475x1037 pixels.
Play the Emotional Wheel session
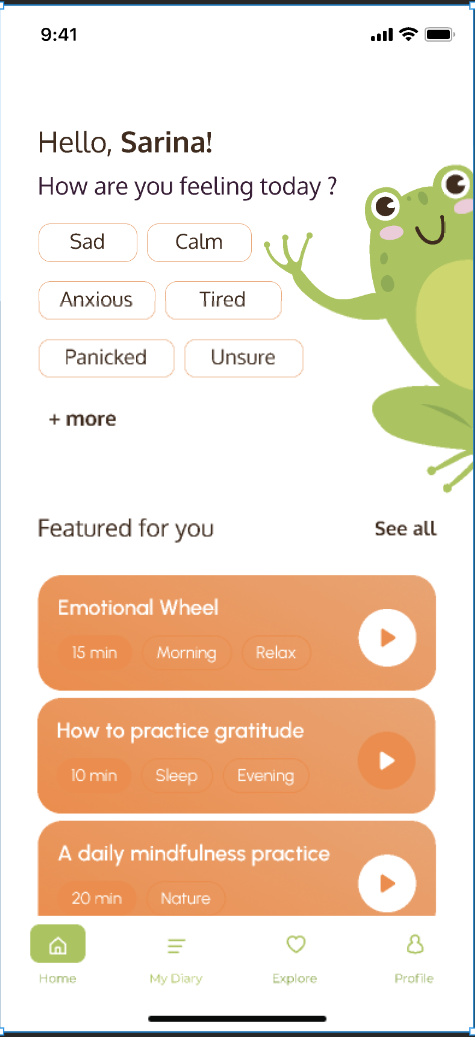tap(387, 638)
